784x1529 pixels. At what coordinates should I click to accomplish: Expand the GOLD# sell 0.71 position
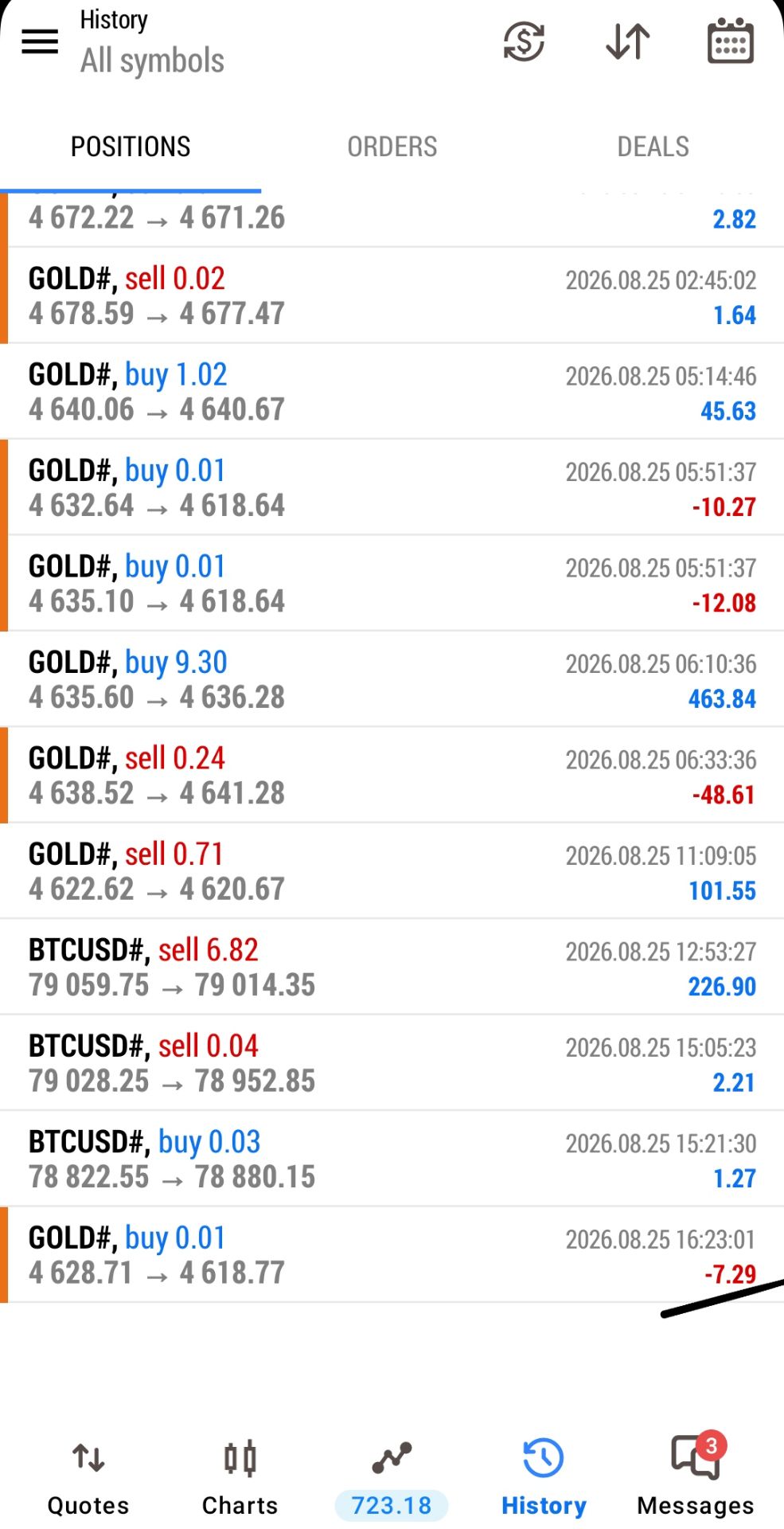(x=392, y=871)
